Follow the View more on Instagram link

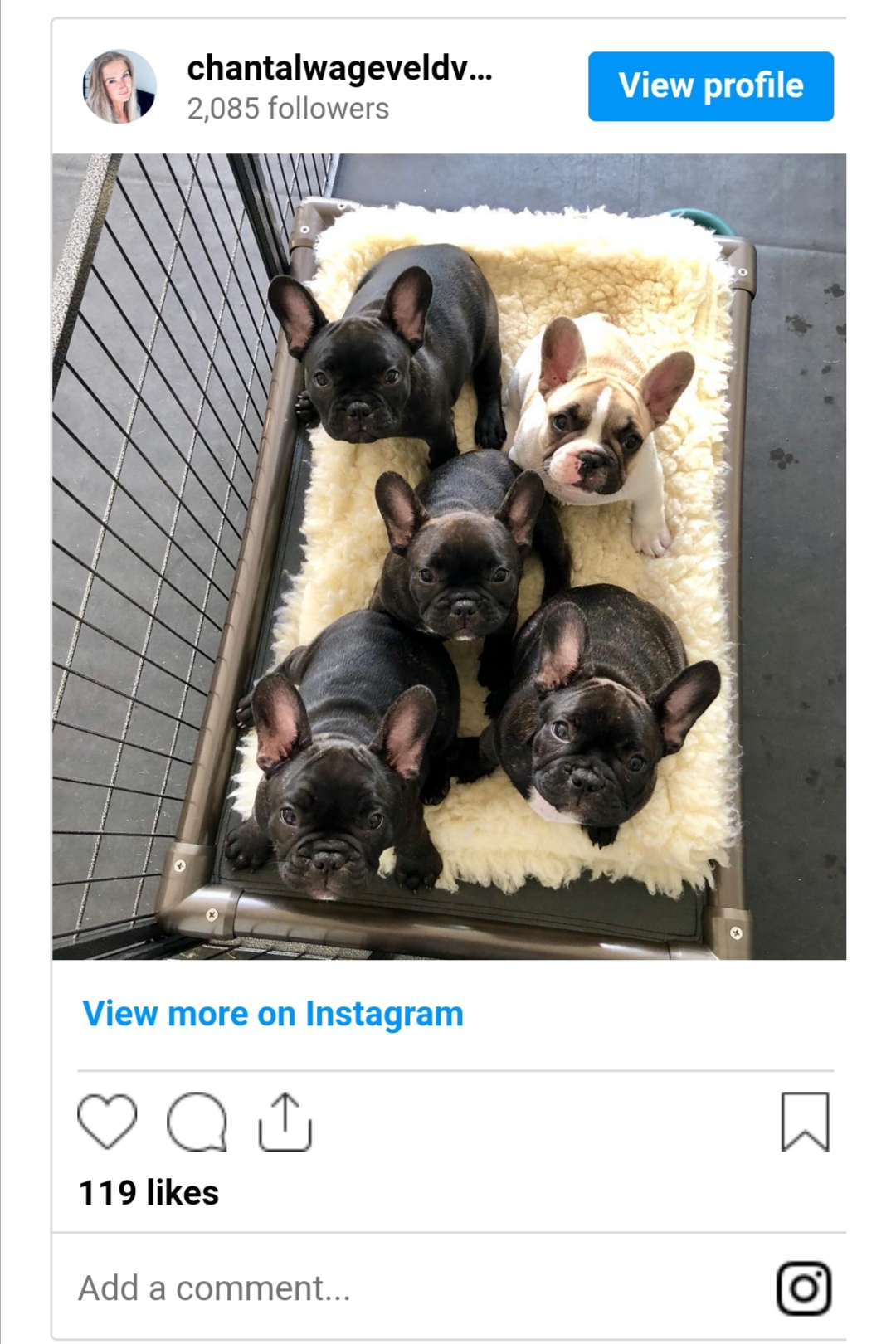[x=272, y=1014]
